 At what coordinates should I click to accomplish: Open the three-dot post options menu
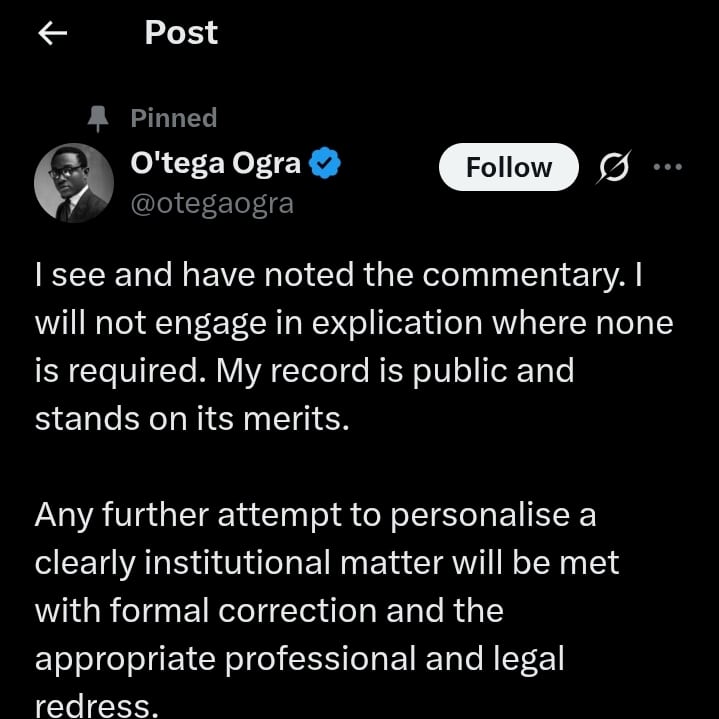click(x=667, y=167)
